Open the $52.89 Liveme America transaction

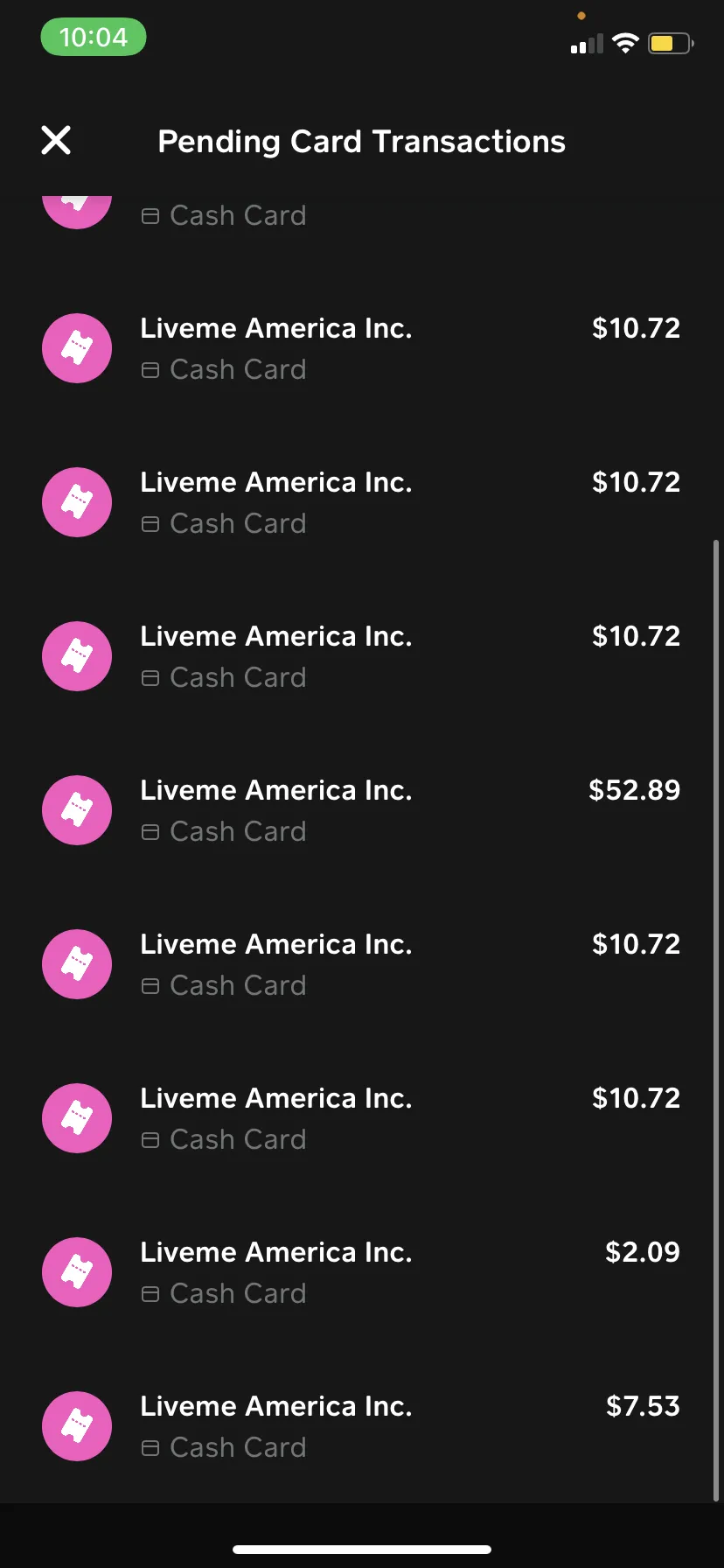tap(362, 810)
